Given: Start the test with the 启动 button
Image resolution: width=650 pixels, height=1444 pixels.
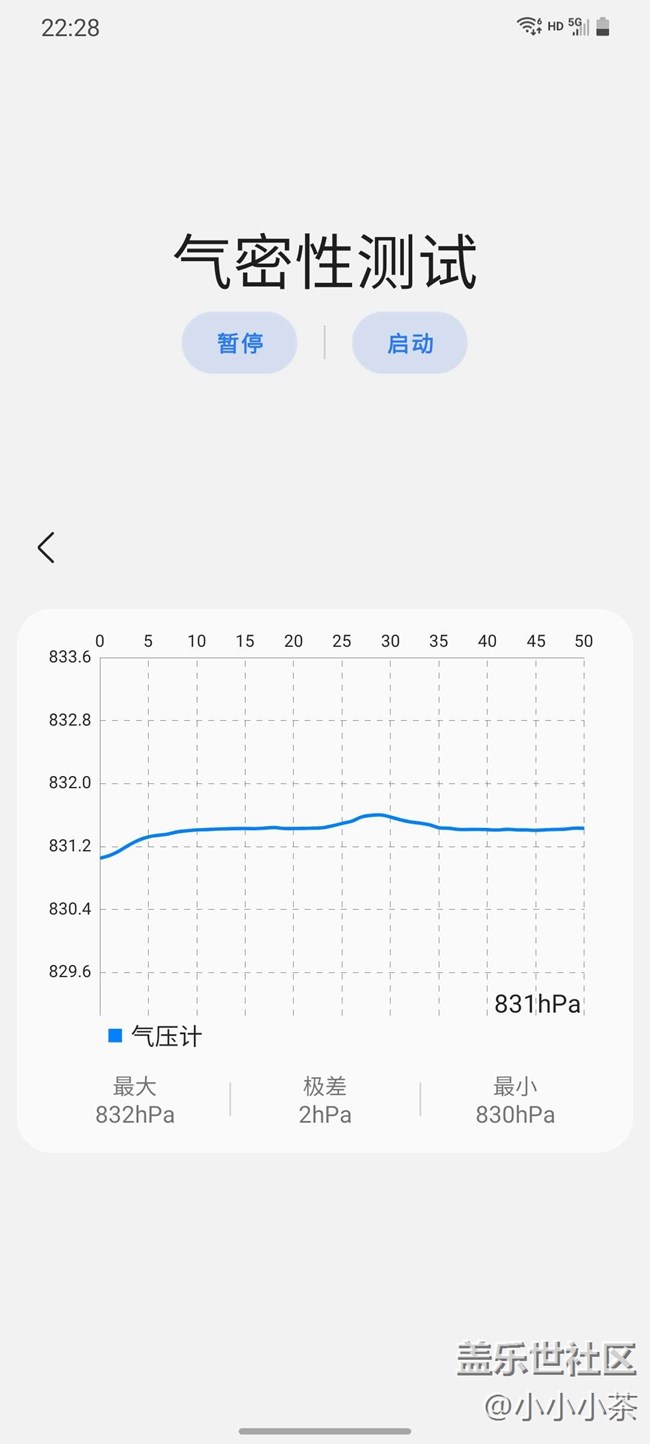Looking at the screenshot, I should (x=410, y=343).
